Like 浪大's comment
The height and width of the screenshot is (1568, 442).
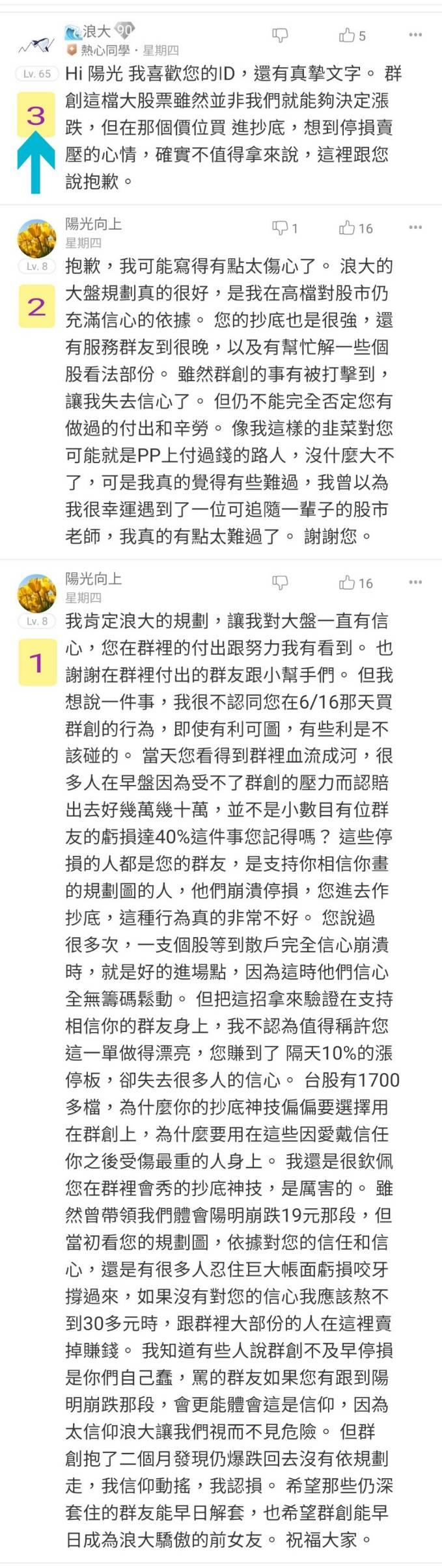347,35
